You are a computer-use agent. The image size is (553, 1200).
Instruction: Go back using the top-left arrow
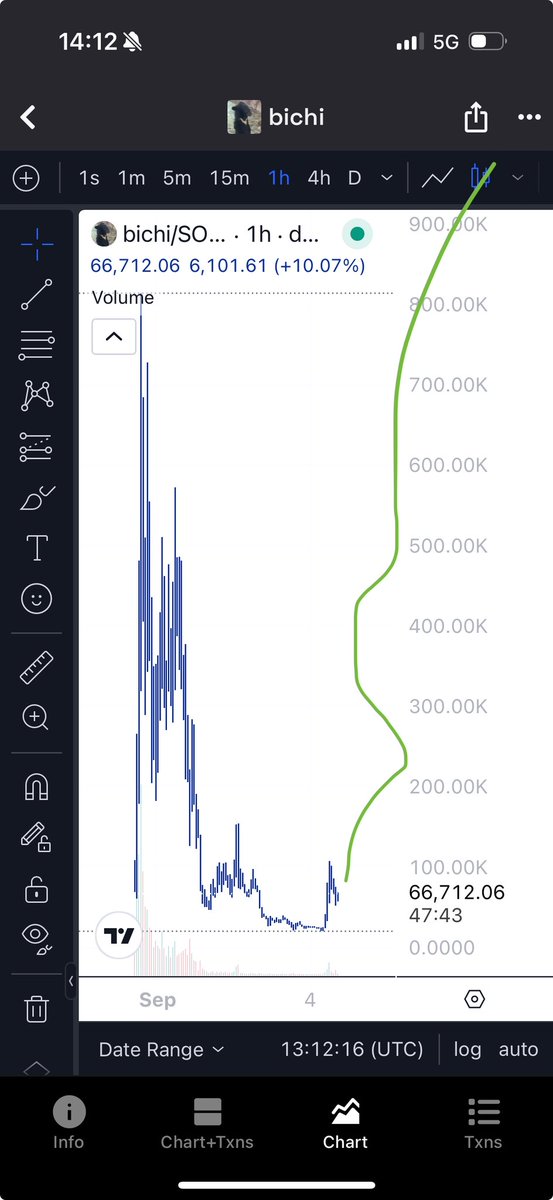pyautogui.click(x=28, y=117)
